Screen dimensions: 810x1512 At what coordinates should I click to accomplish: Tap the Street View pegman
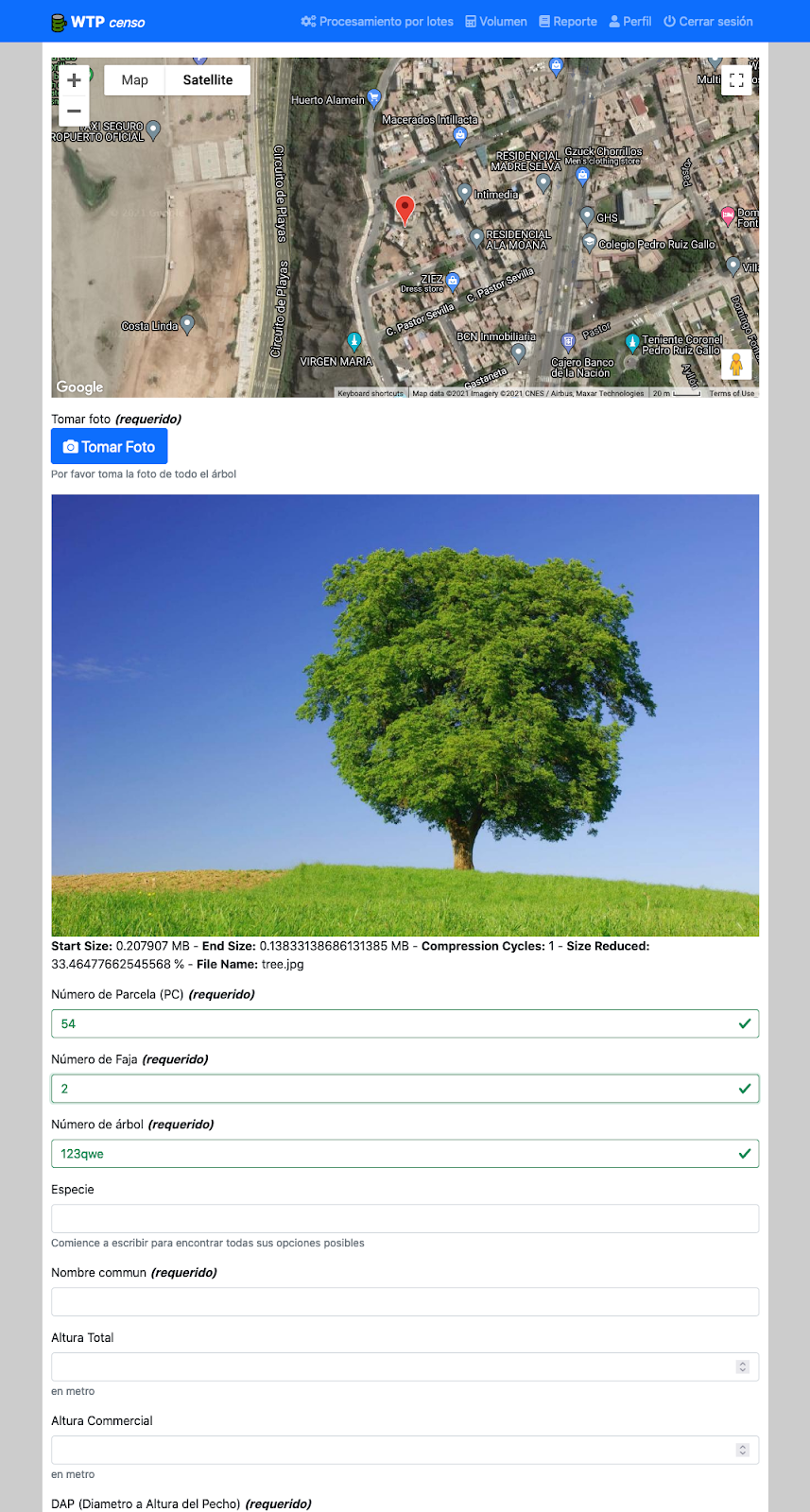(735, 365)
